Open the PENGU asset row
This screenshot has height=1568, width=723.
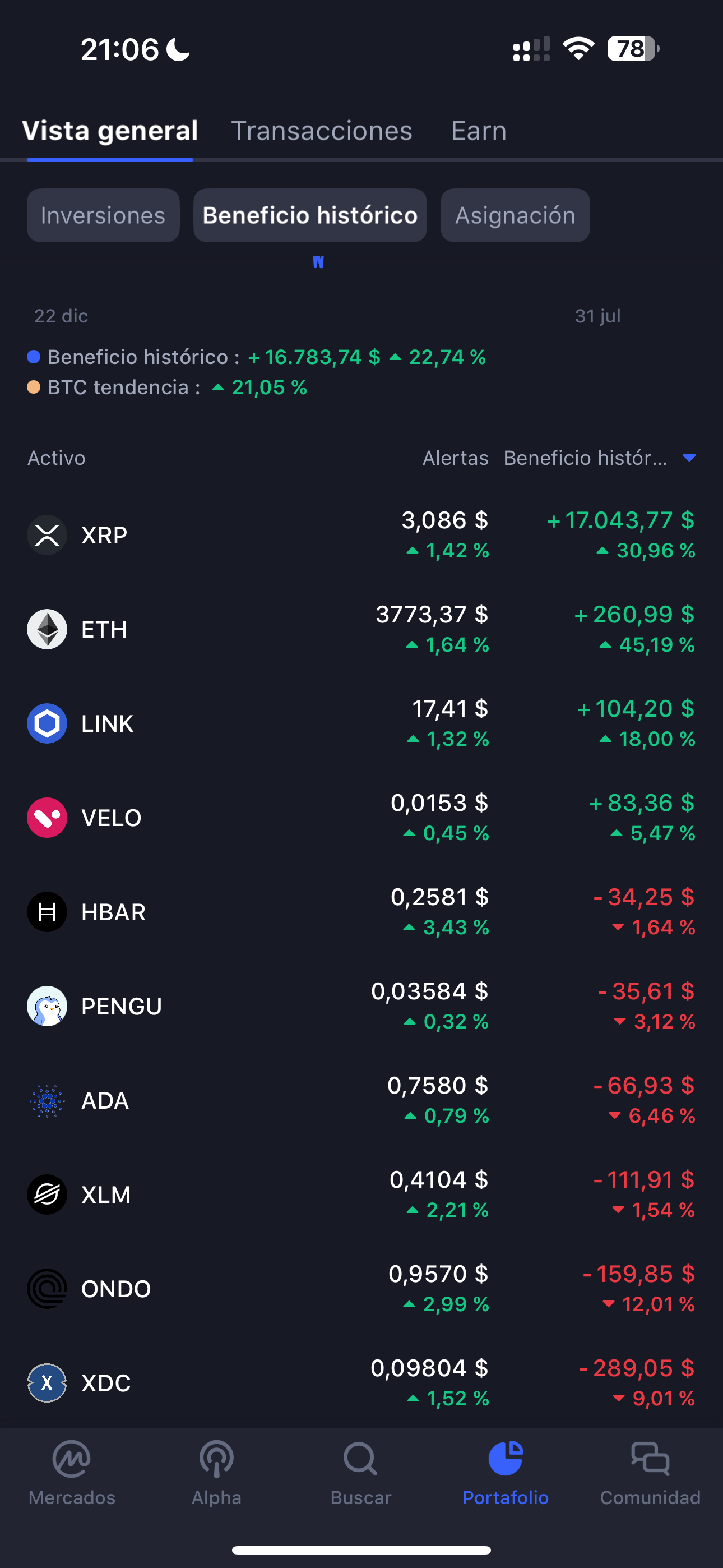click(x=361, y=1006)
